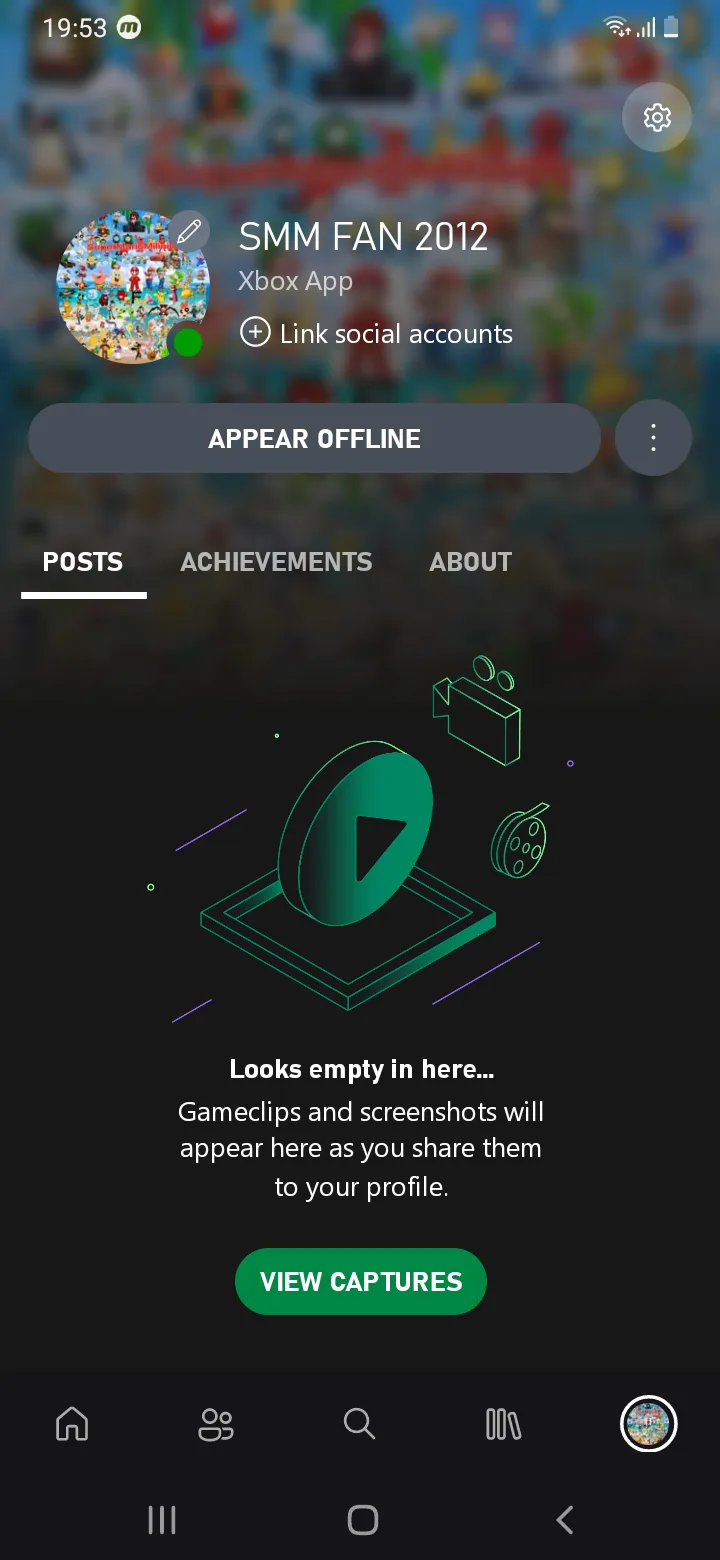Select the Posts tab

click(x=83, y=562)
